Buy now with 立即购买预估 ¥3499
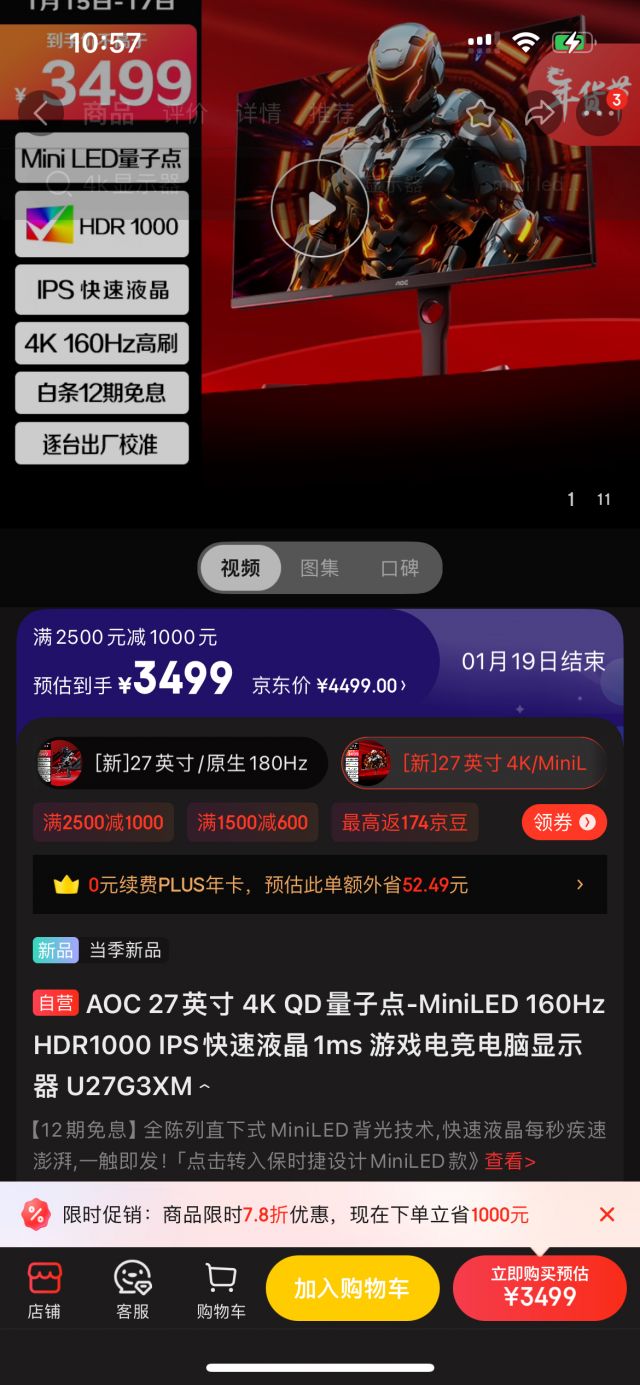The width and height of the screenshot is (640, 1385). (x=540, y=1288)
